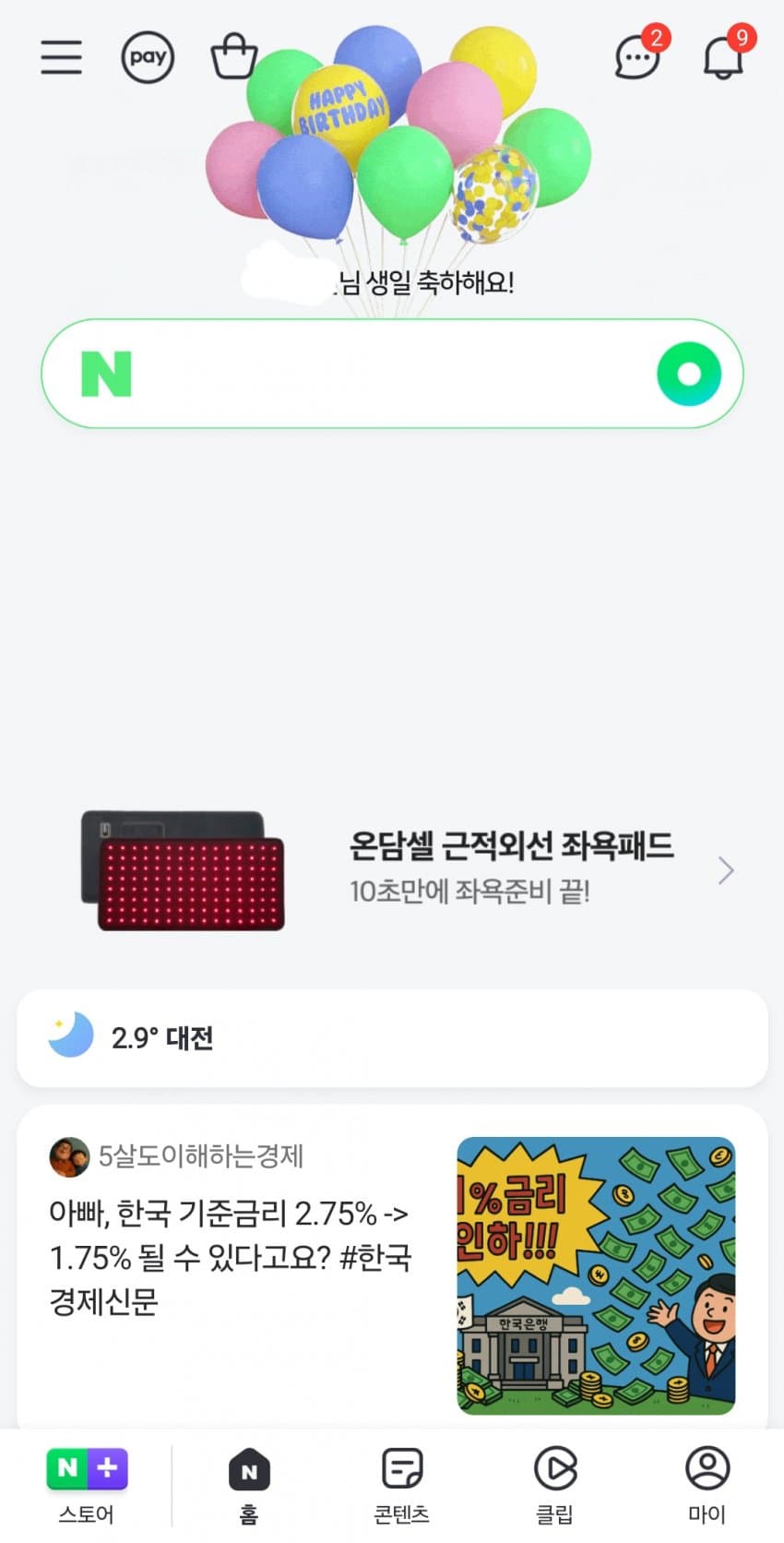Image resolution: width=784 pixels, height=1543 pixels.
Task: Switch to the 스토어 tab
Action: [87, 1486]
